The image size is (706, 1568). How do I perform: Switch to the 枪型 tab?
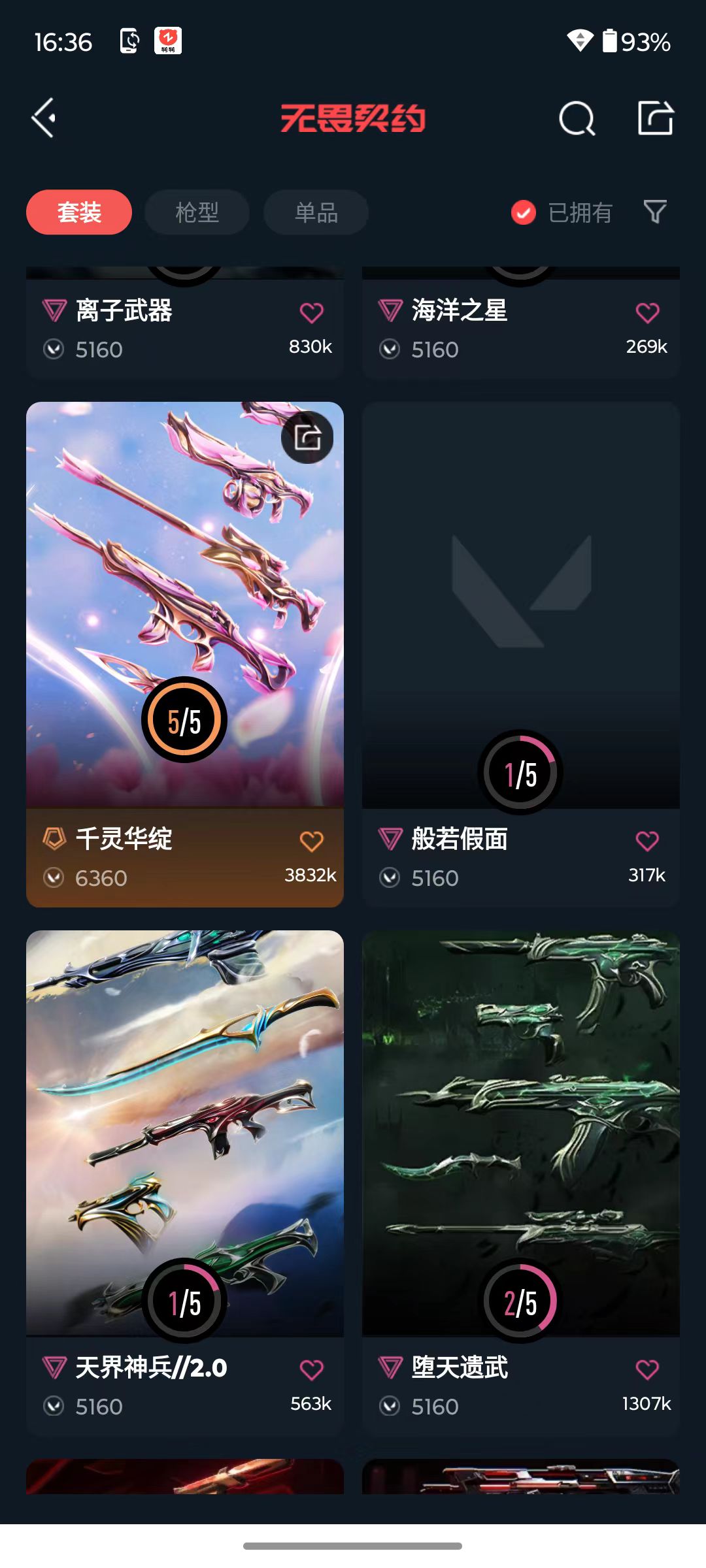click(197, 212)
